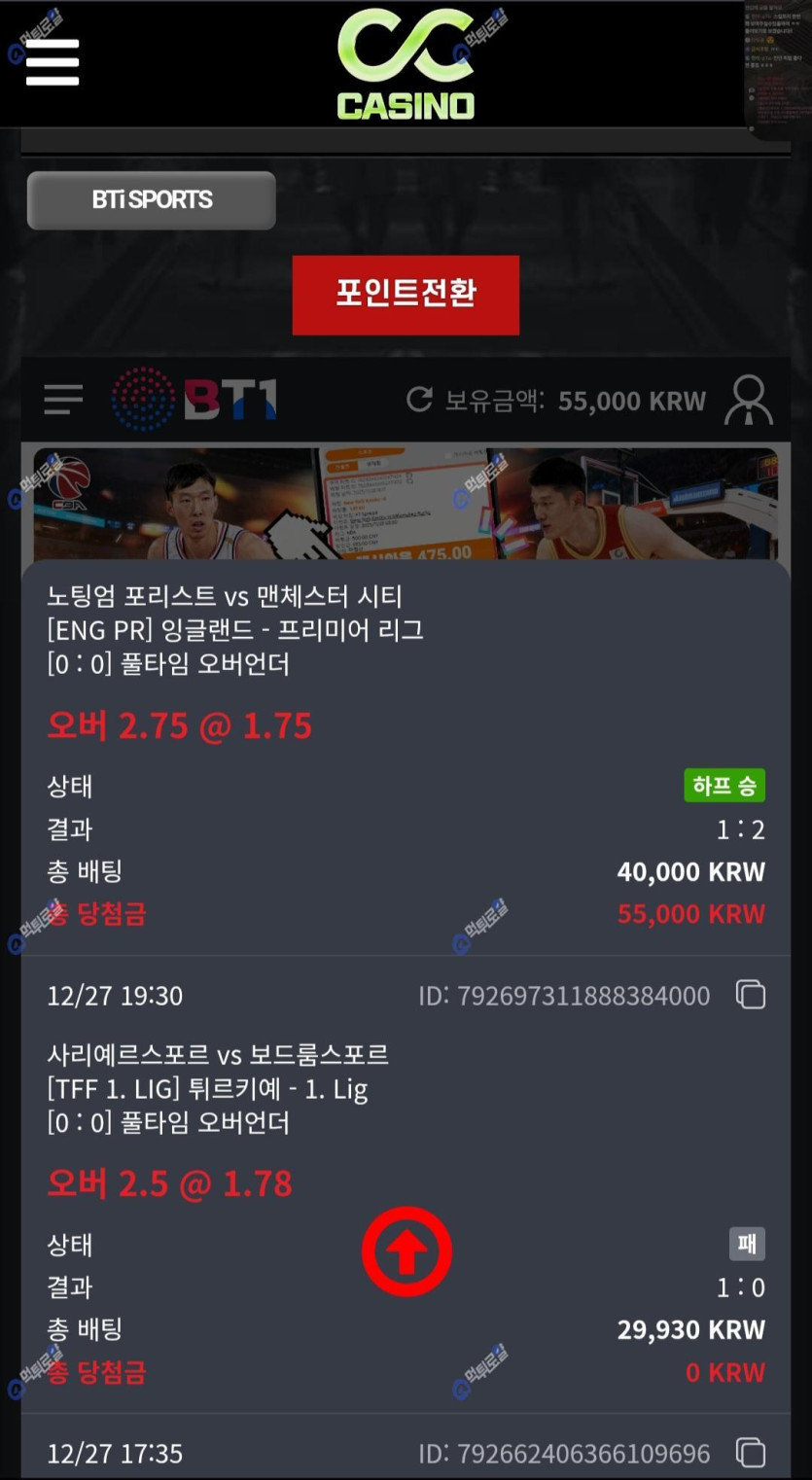Viewport: 812px width, 1480px height.
Task: Open the CBA basketball promo banner
Action: pyautogui.click(x=406, y=504)
